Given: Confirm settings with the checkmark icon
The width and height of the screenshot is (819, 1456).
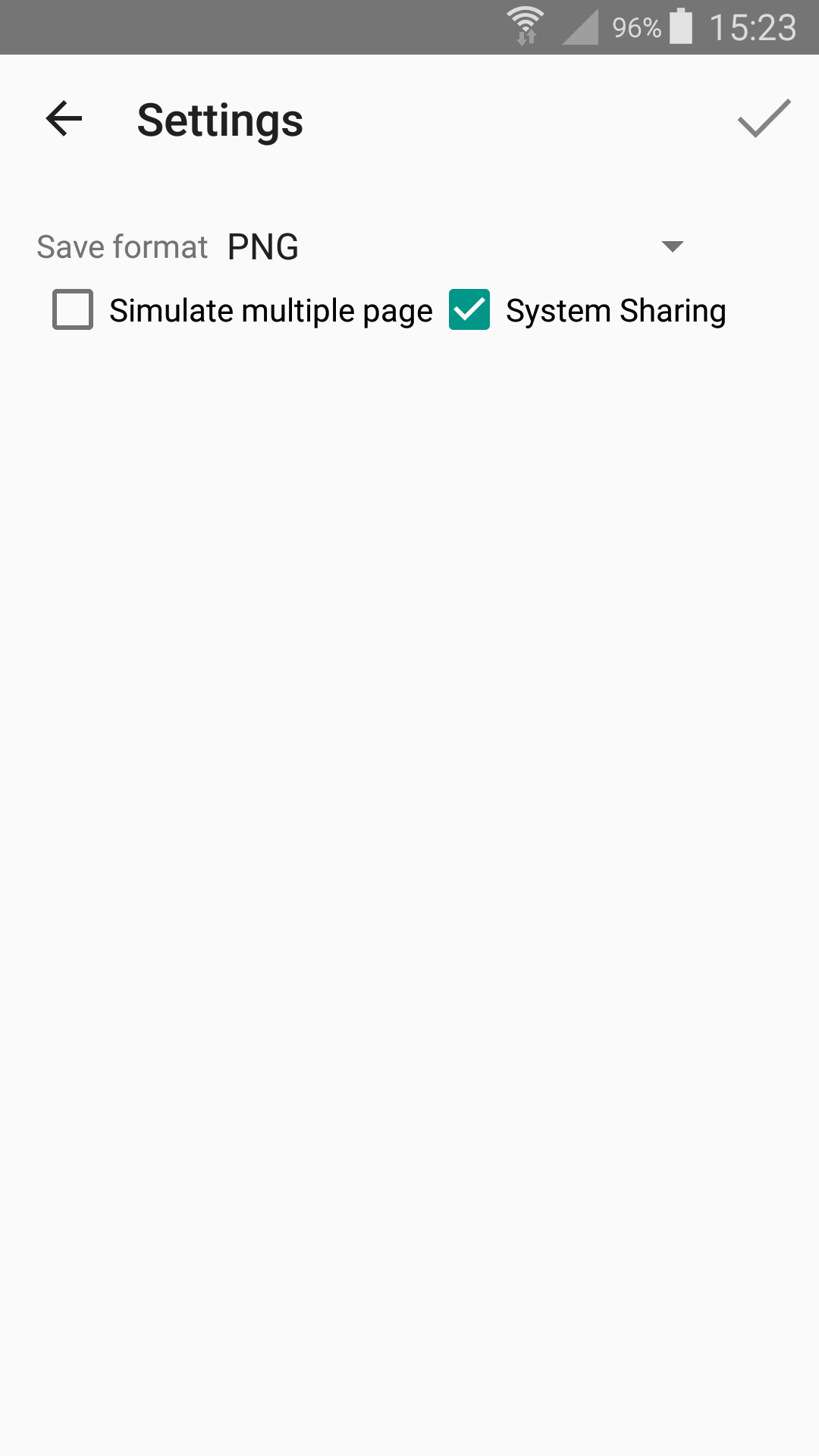Looking at the screenshot, I should tap(764, 119).
